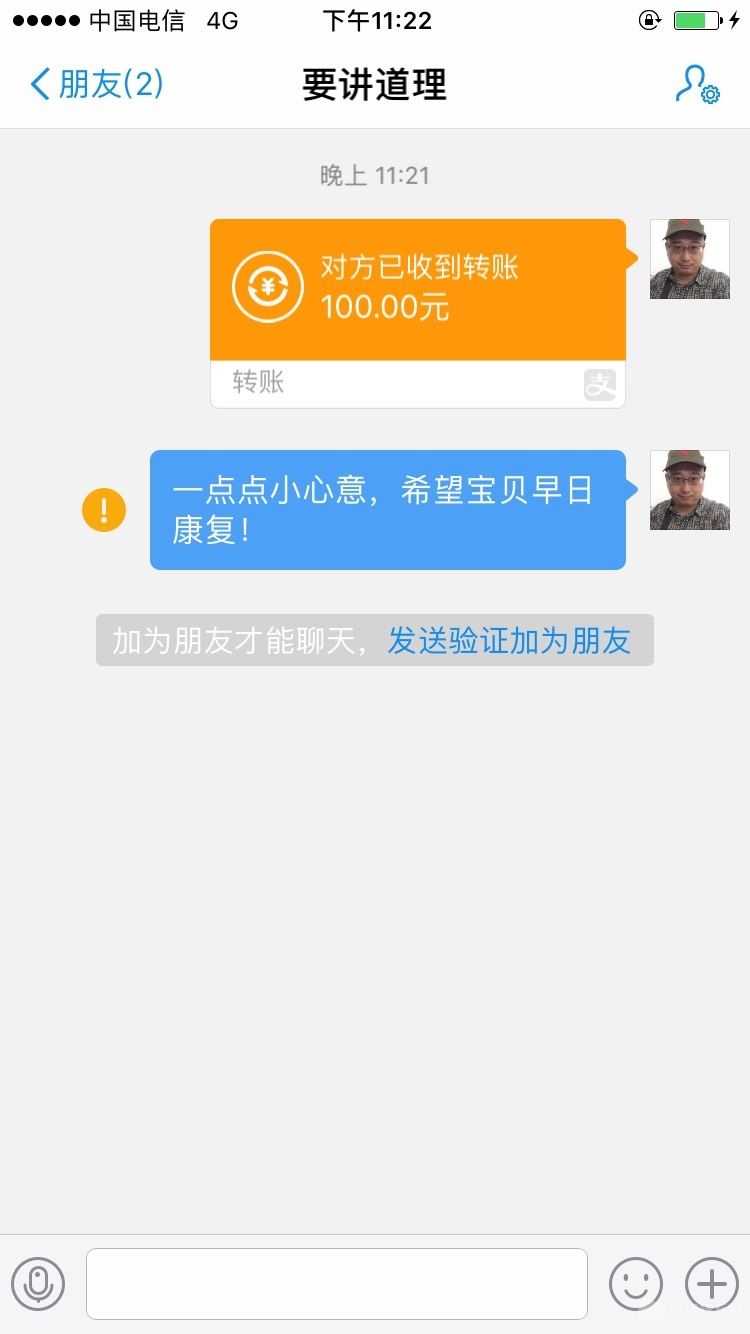Open the emoji picker

636,1283
